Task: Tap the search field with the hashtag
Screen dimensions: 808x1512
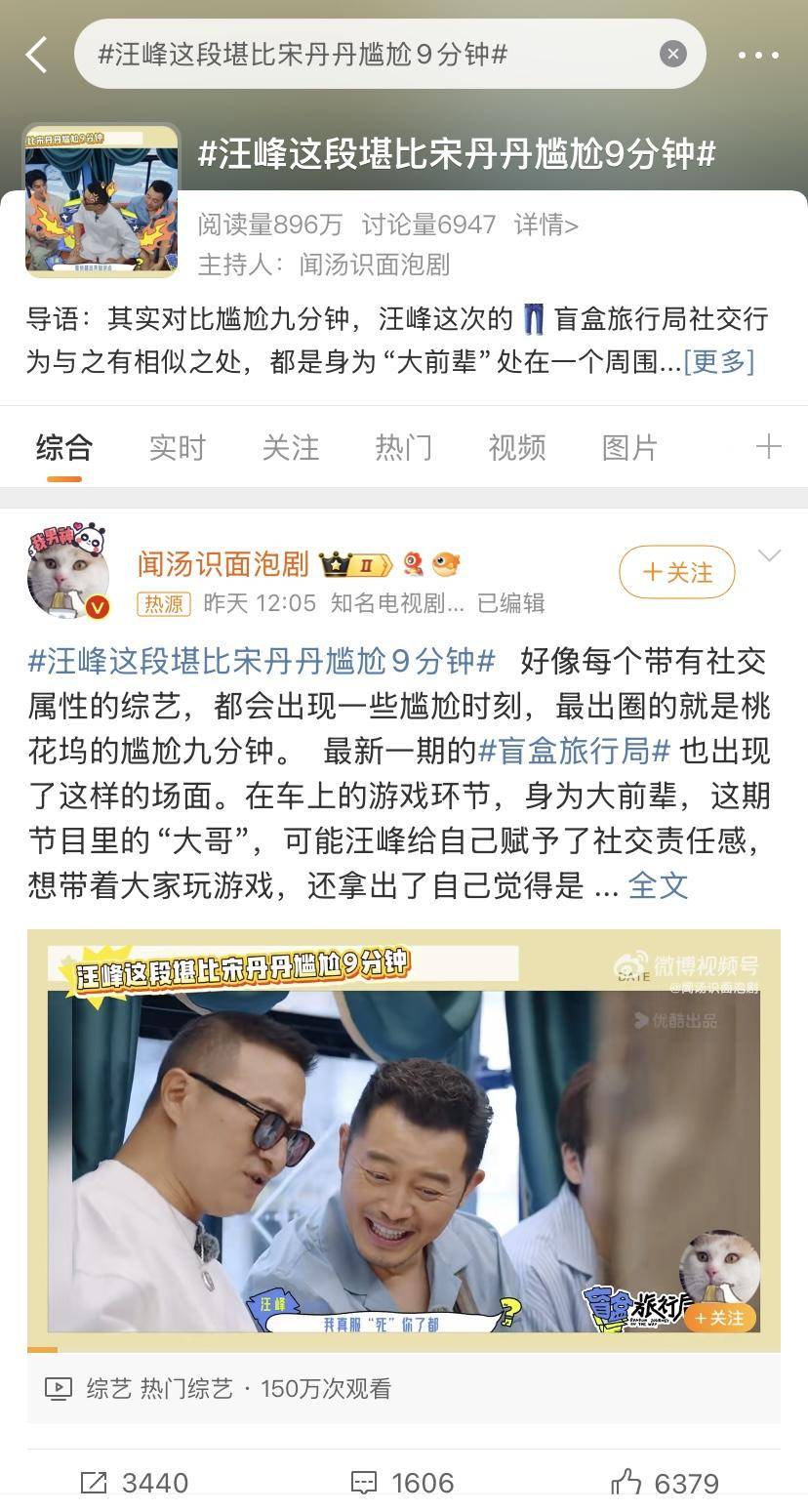Action: (x=371, y=54)
